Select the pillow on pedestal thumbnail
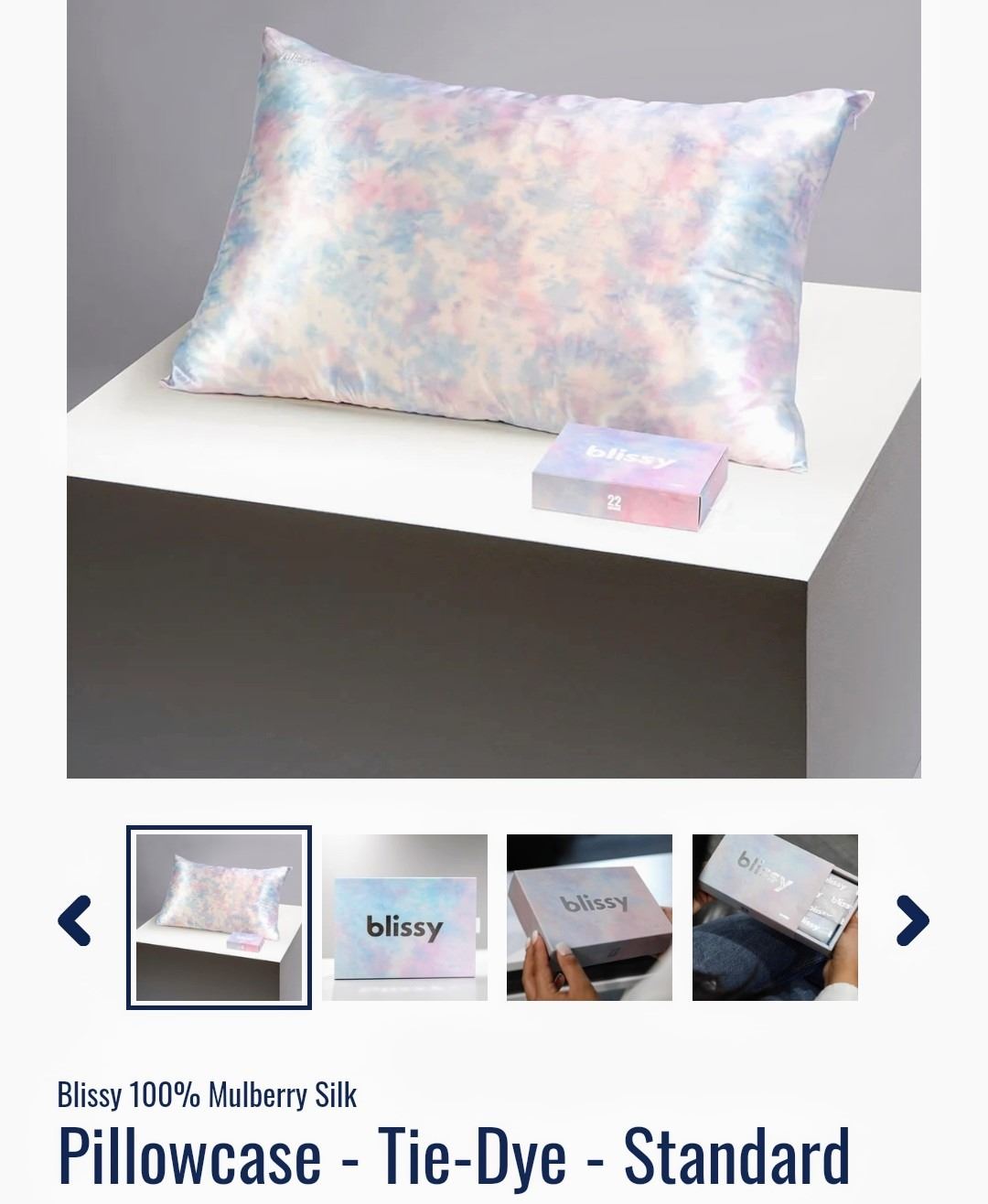 [219, 917]
